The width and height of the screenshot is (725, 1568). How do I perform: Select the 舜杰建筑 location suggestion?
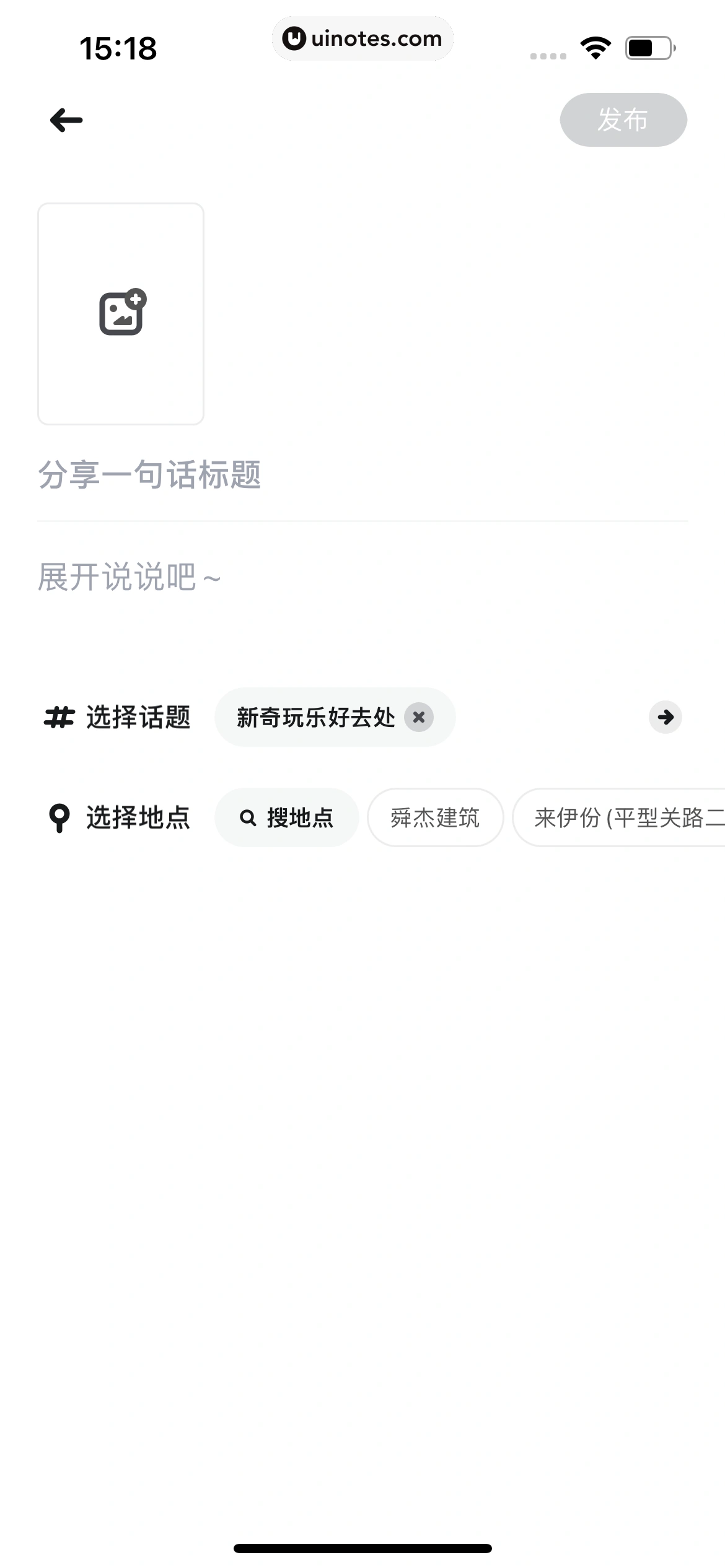point(434,817)
